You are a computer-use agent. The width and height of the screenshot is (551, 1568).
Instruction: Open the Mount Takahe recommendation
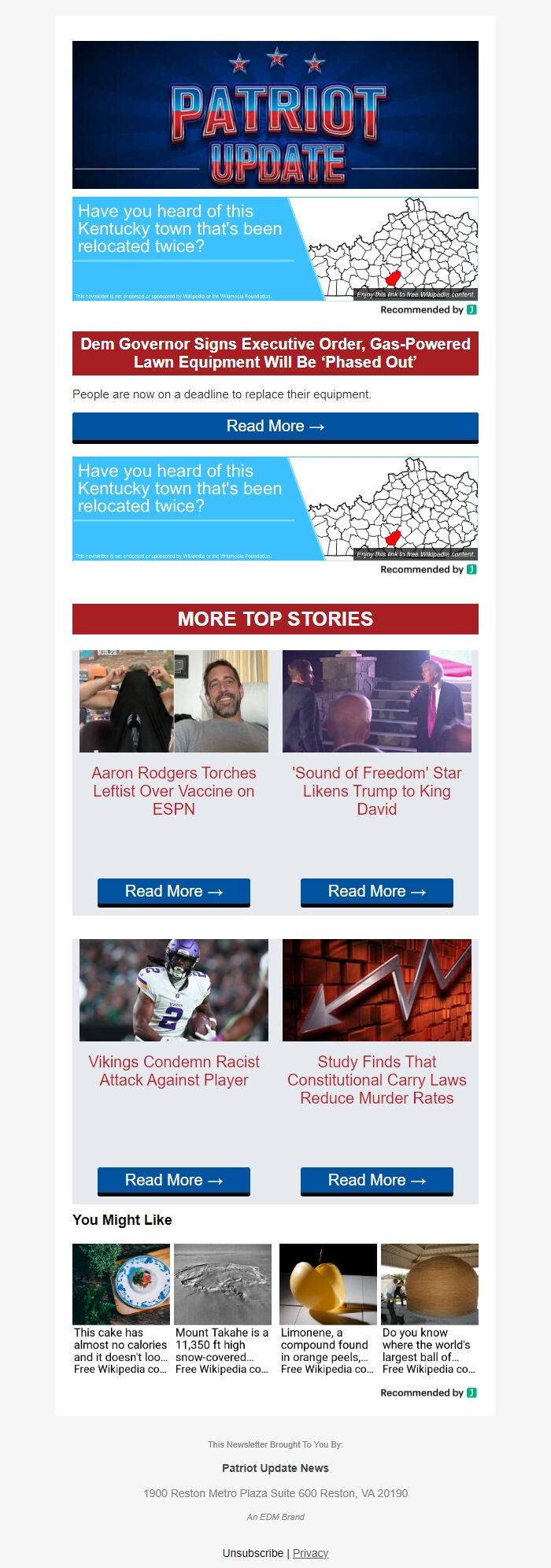tap(222, 1350)
